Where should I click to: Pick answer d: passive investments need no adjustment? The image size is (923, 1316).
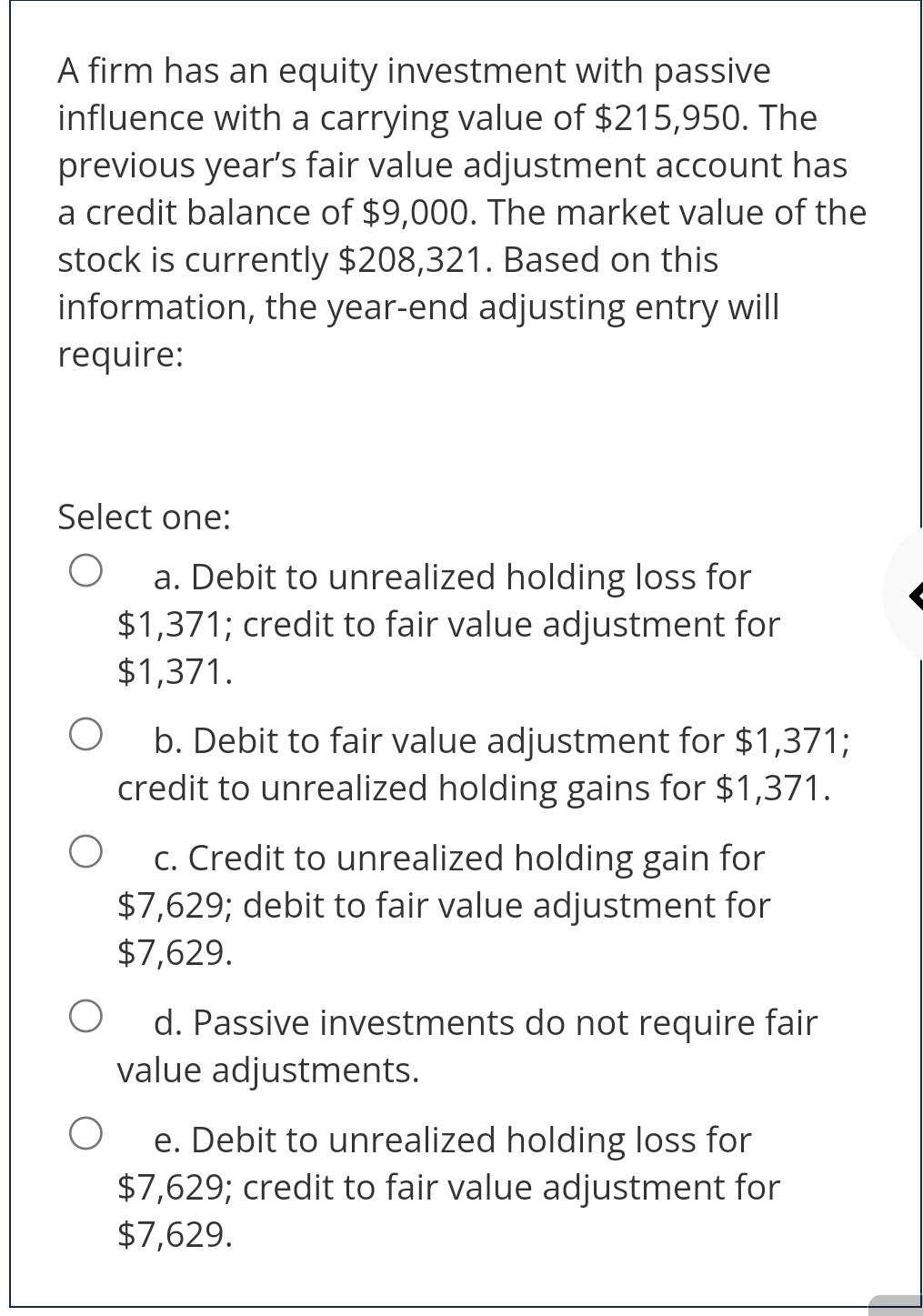[x=85, y=1017]
